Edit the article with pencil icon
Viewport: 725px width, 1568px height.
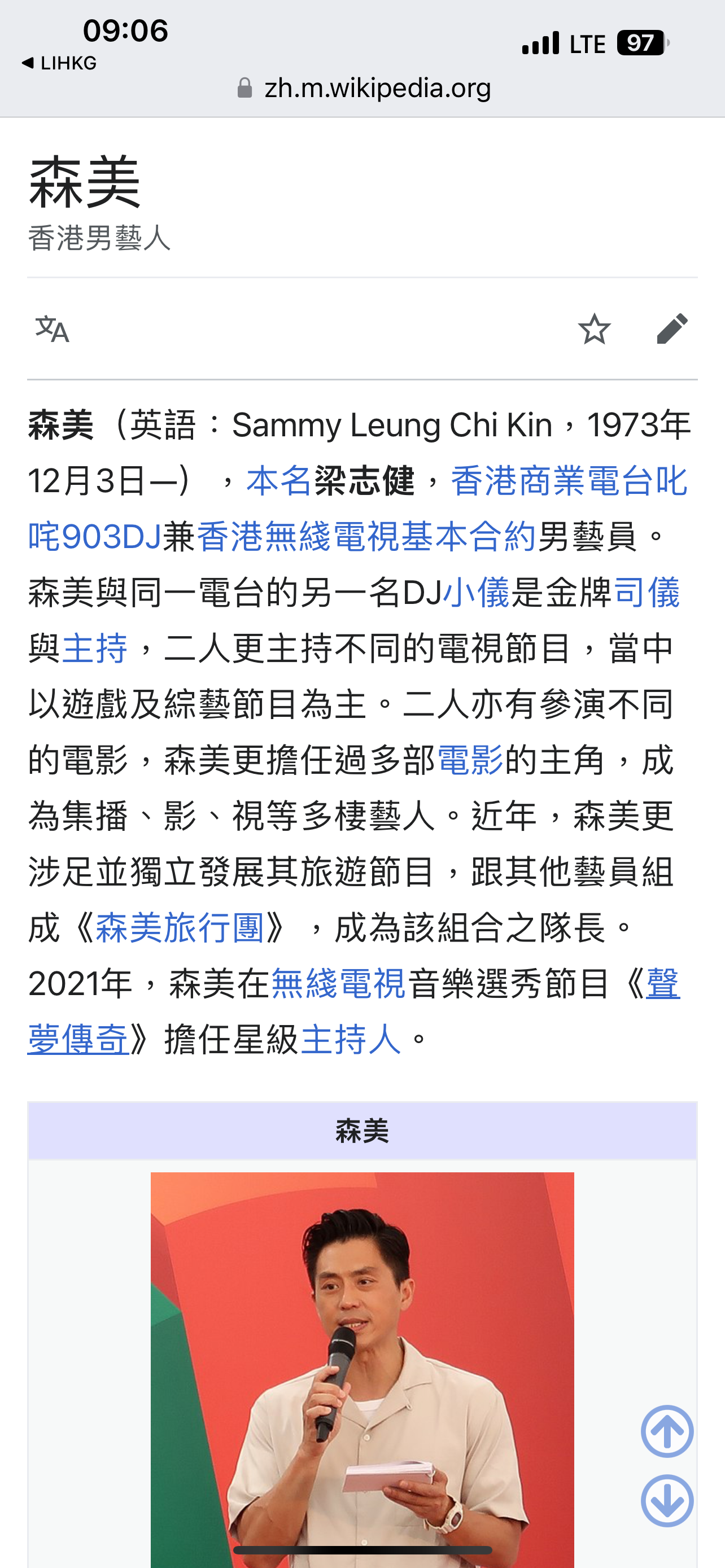tap(672, 329)
